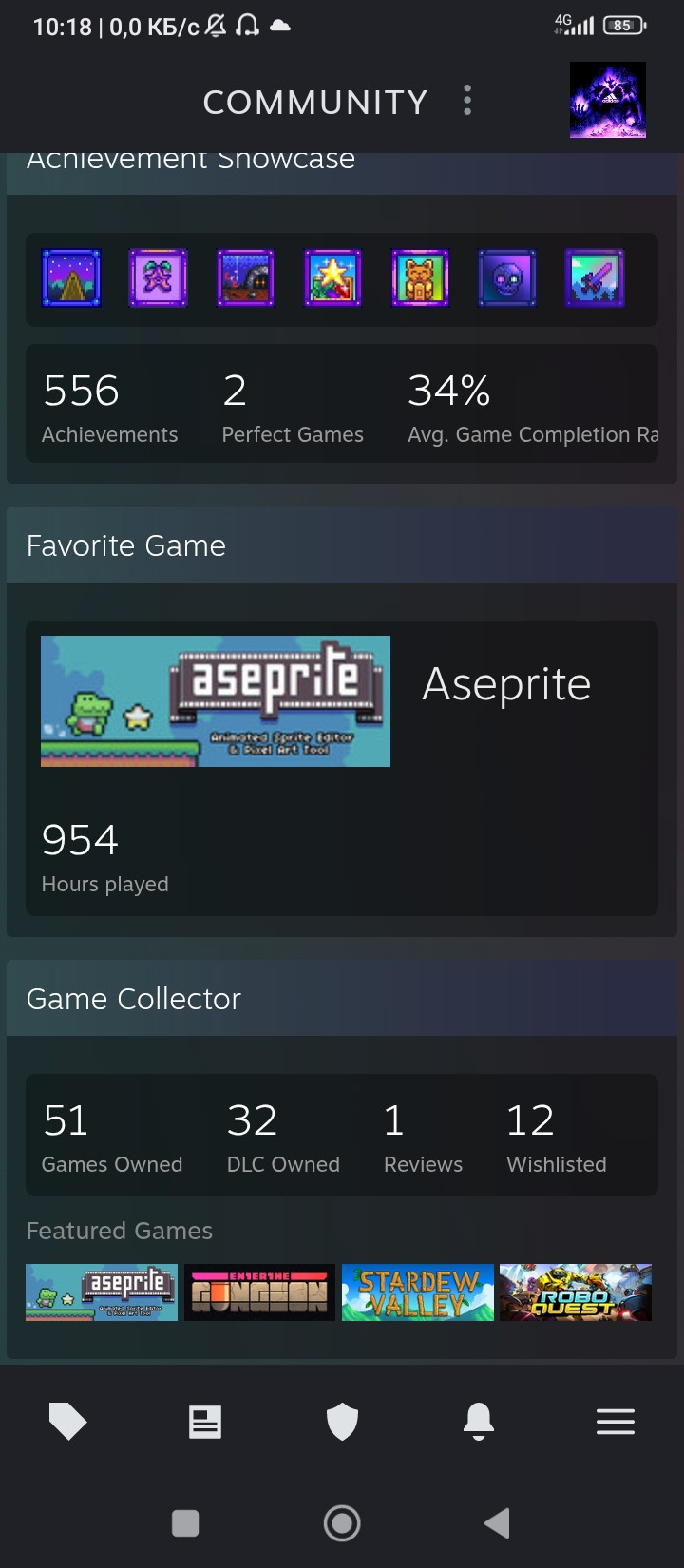Open Roboquest featured game
Image resolution: width=684 pixels, height=1568 pixels.
pos(576,1292)
